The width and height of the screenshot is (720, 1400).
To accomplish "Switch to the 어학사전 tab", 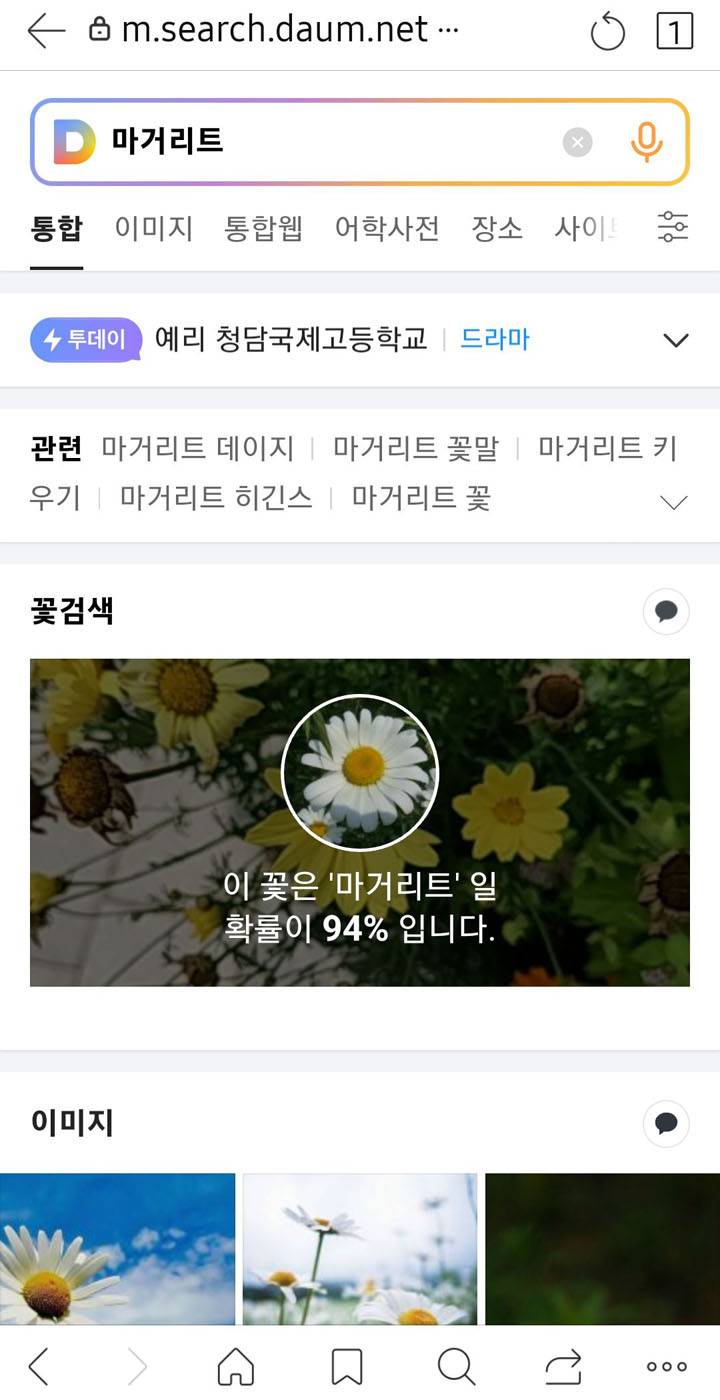I will [x=387, y=228].
